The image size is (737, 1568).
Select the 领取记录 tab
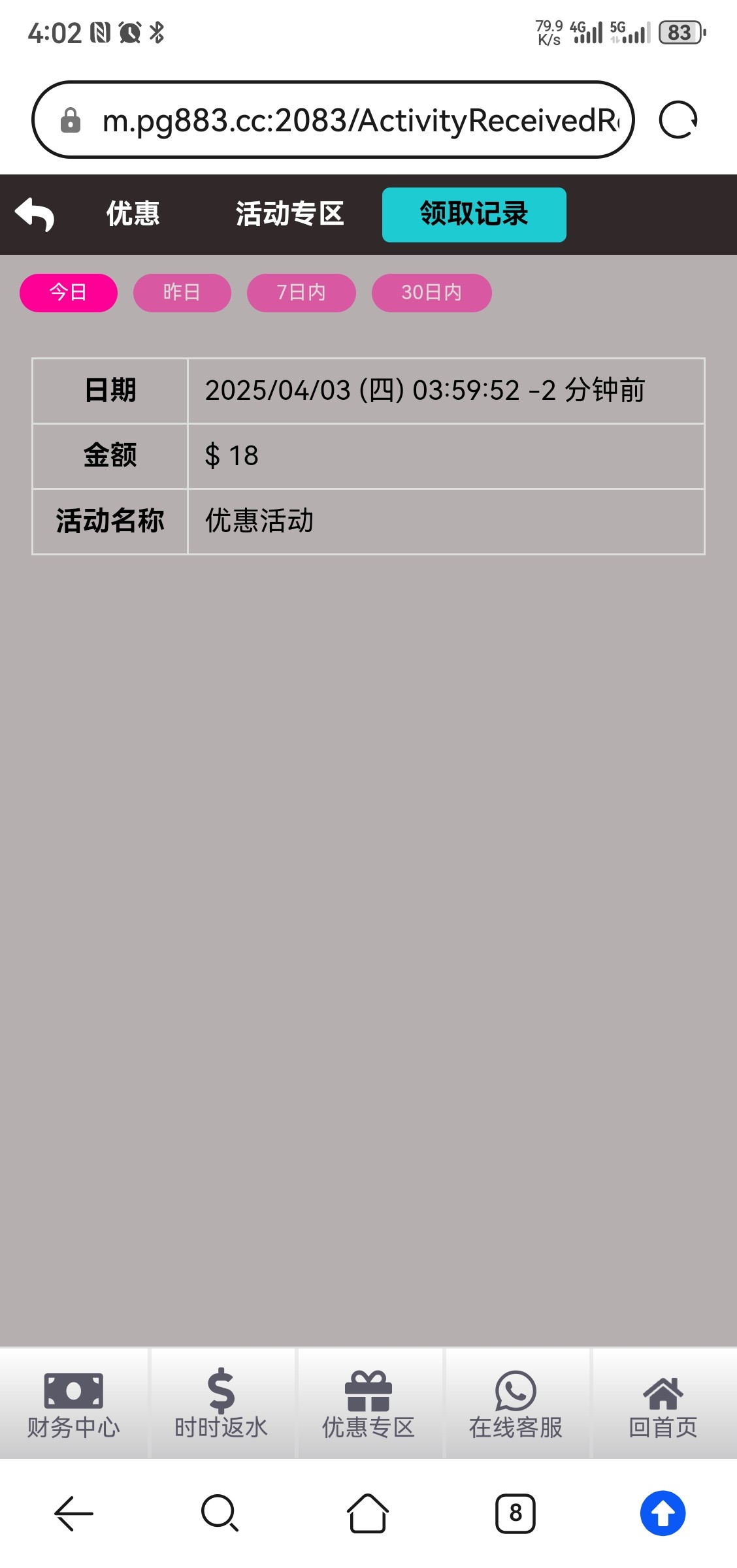pos(474,214)
